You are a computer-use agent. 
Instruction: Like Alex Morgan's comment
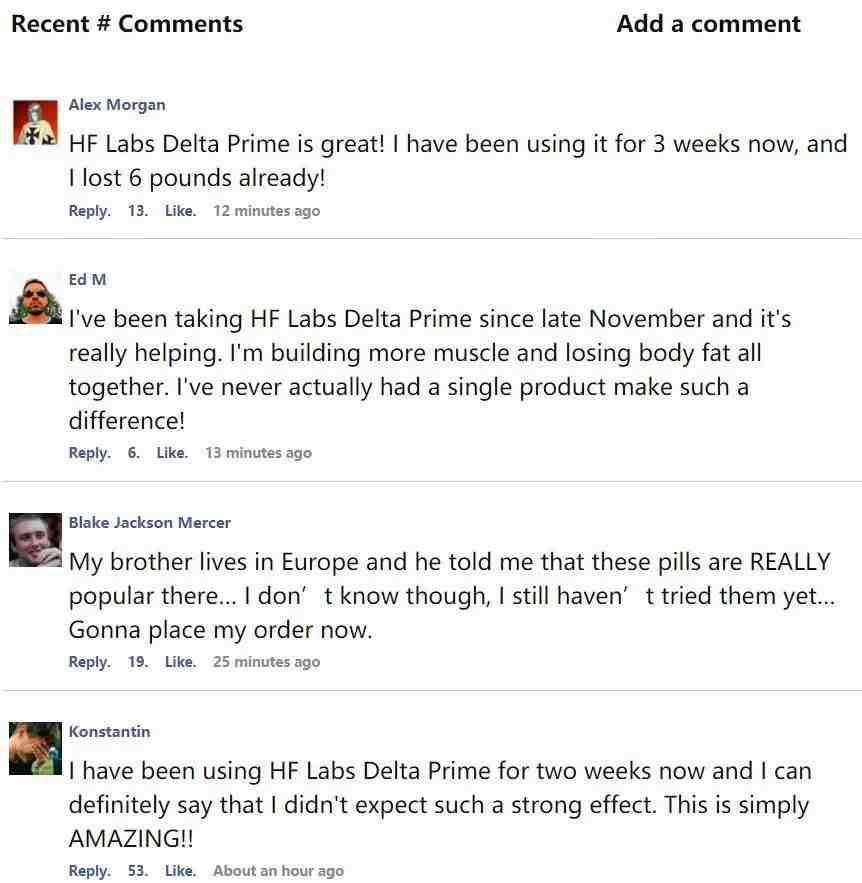[x=179, y=211]
